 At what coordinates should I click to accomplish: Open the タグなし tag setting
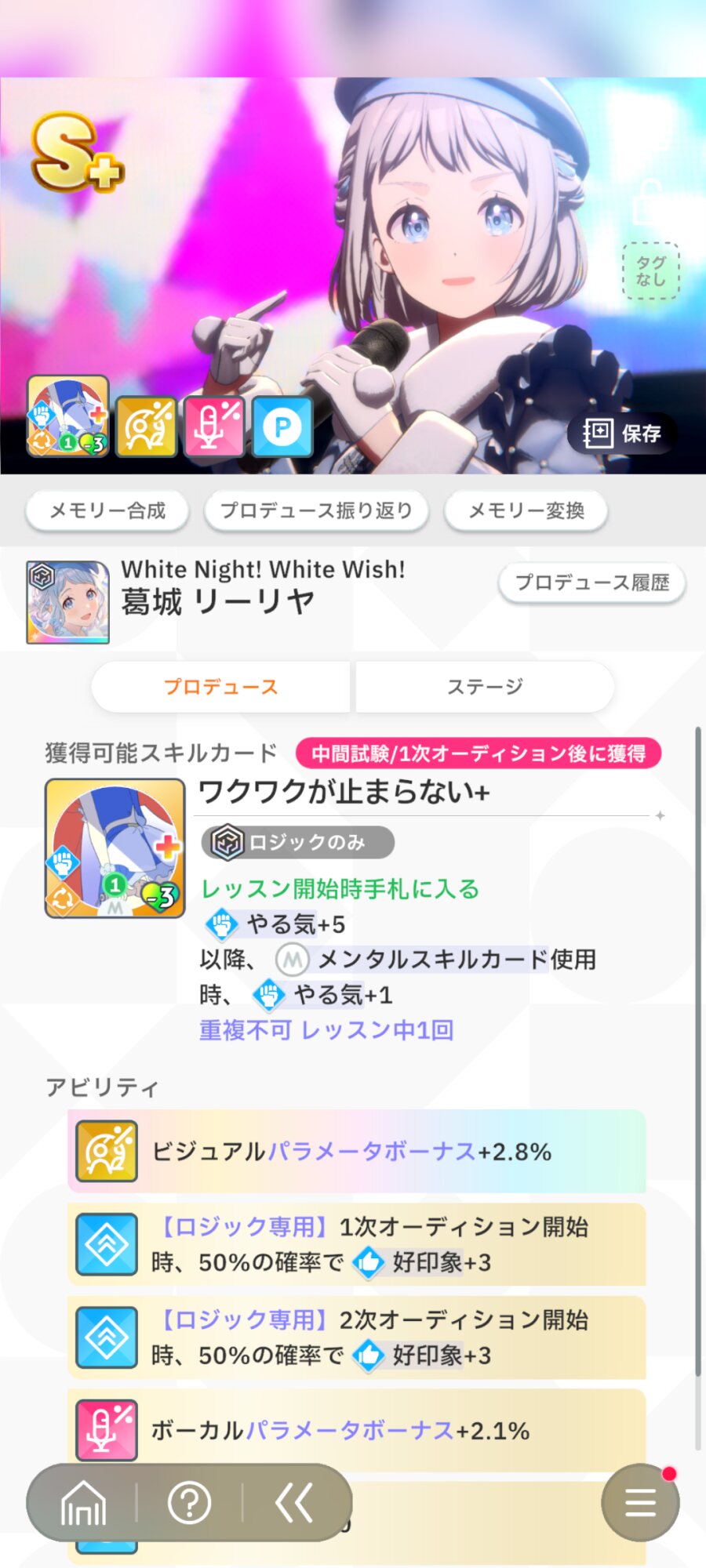[650, 271]
